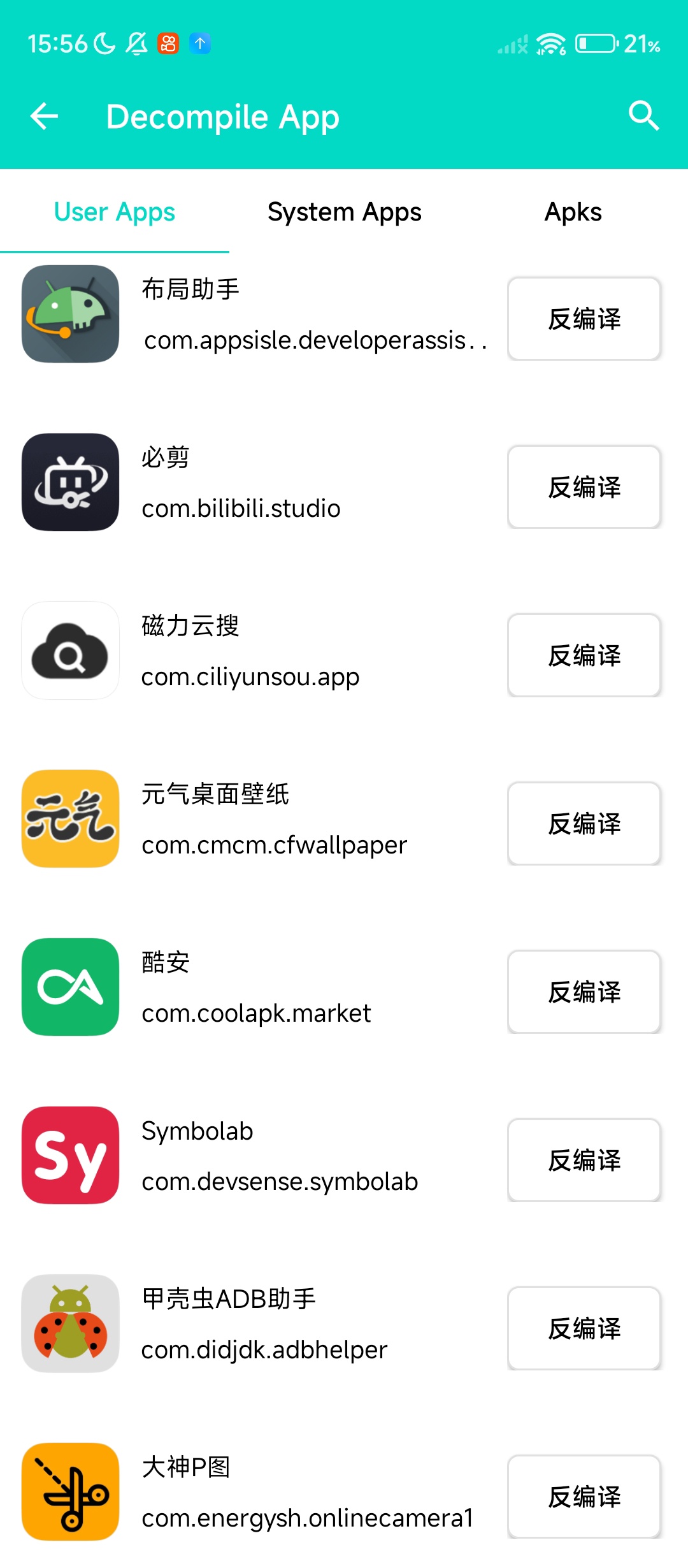Decompile the 必剪 app
This screenshot has height=1568, width=688.
(x=584, y=486)
